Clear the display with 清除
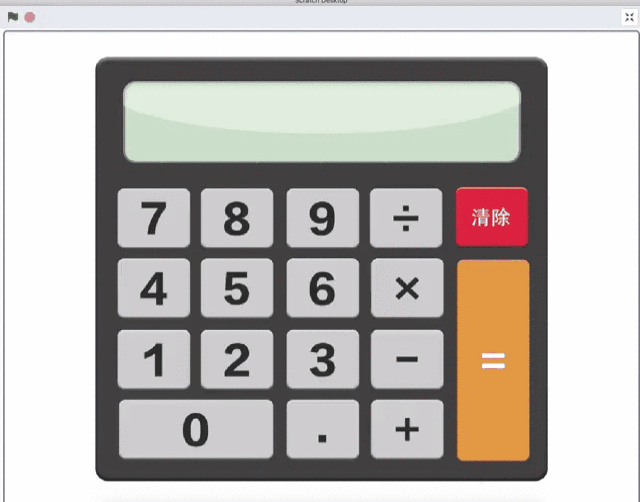The image size is (640, 502). (x=491, y=217)
